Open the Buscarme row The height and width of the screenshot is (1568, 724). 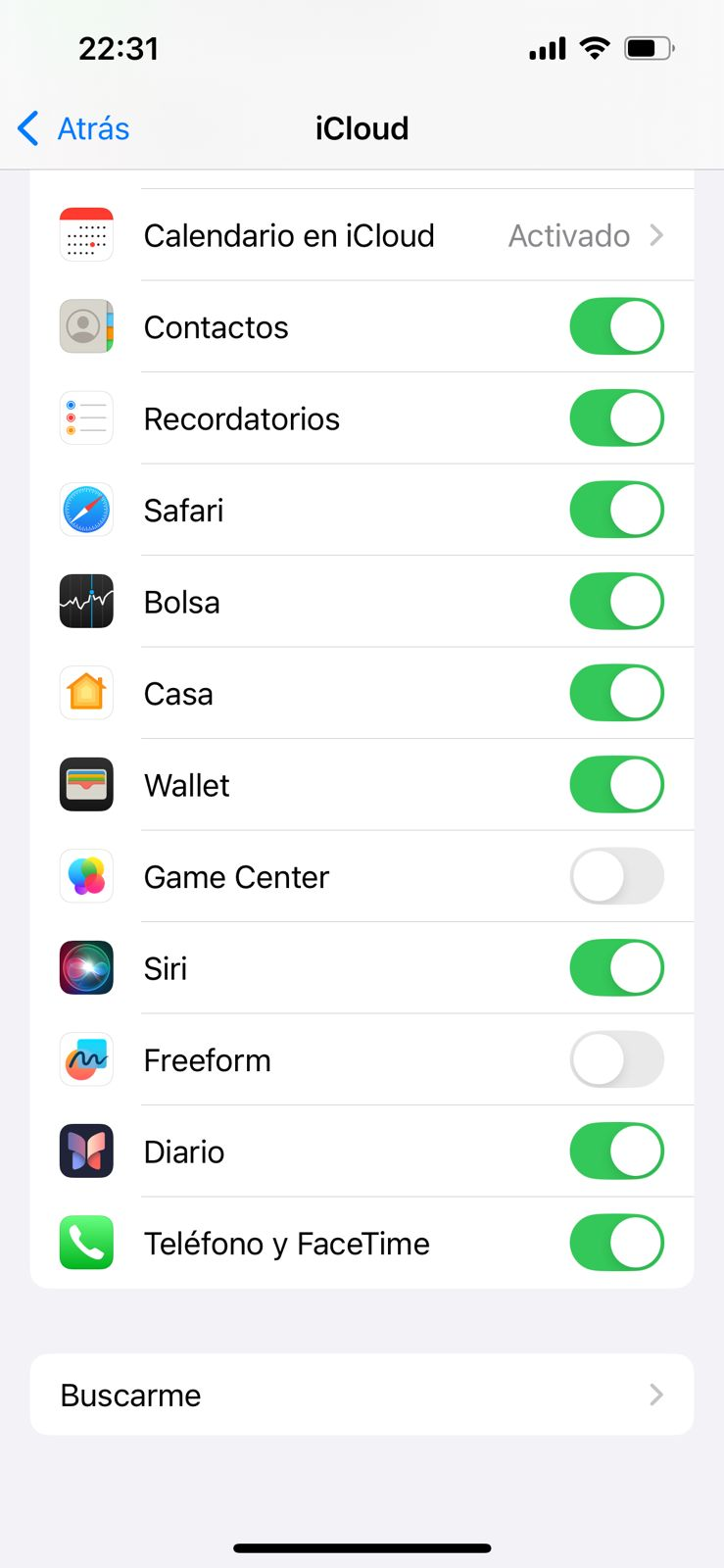click(x=362, y=1395)
